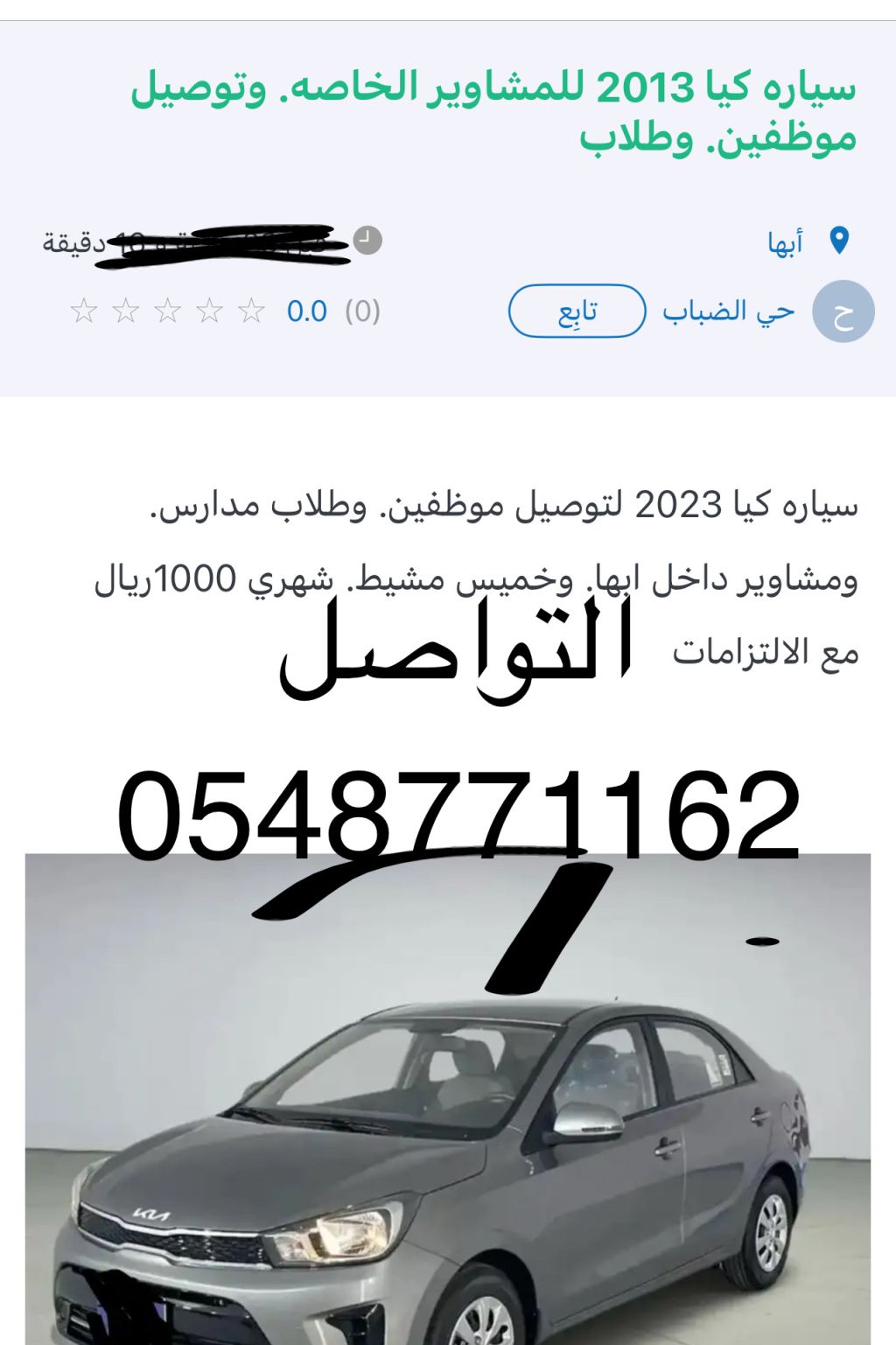Image resolution: width=896 pixels, height=1345 pixels.
Task: Open the أبها city location link
Action: point(785,242)
